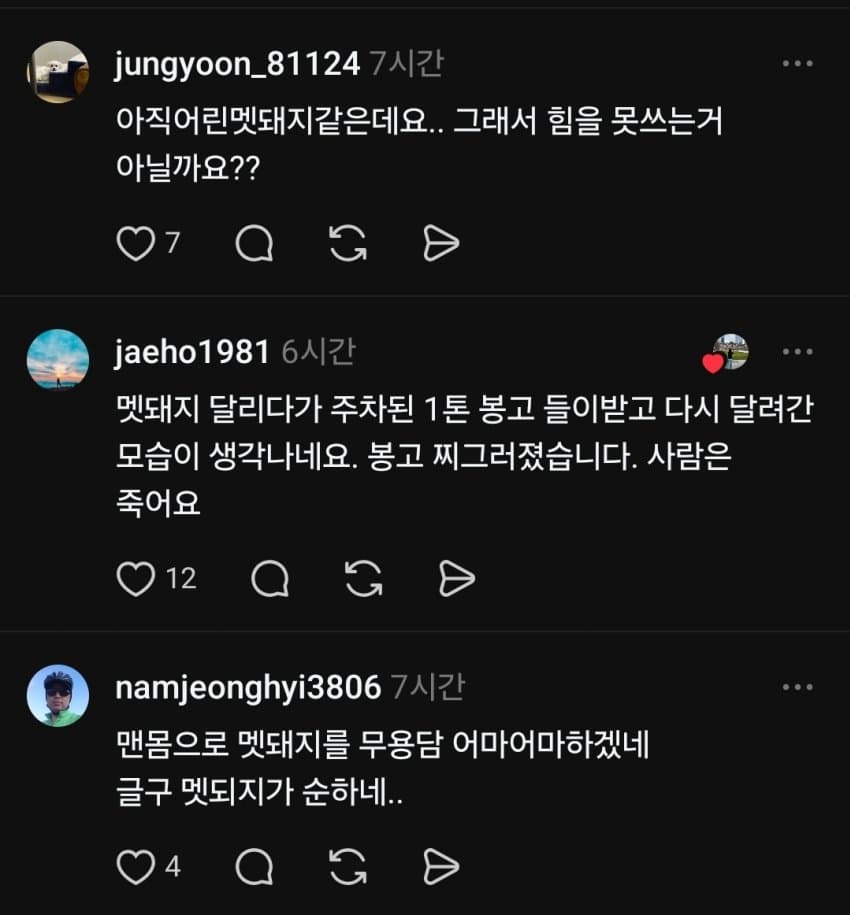The width and height of the screenshot is (850, 915).
Task: Like jungyoon_81124's comment
Action: [x=134, y=243]
